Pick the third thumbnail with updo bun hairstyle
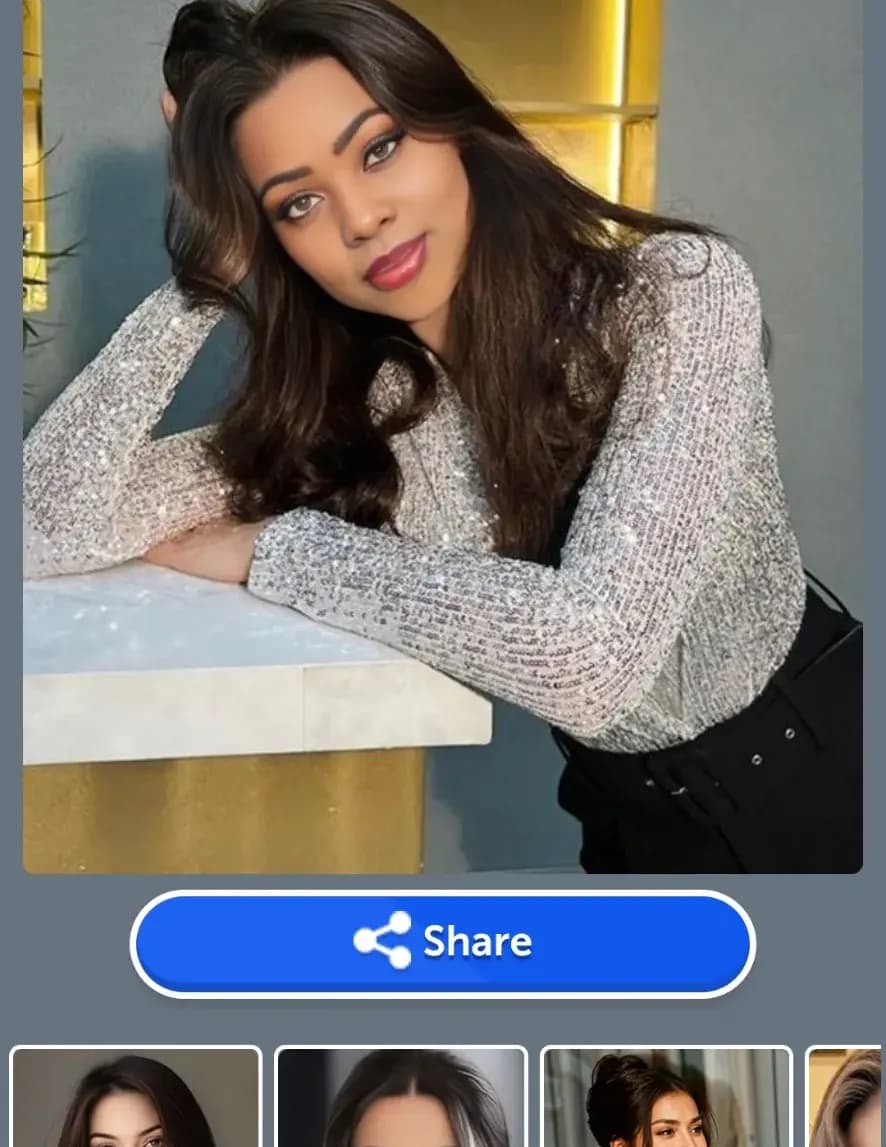The height and width of the screenshot is (1147, 886). [667, 1097]
